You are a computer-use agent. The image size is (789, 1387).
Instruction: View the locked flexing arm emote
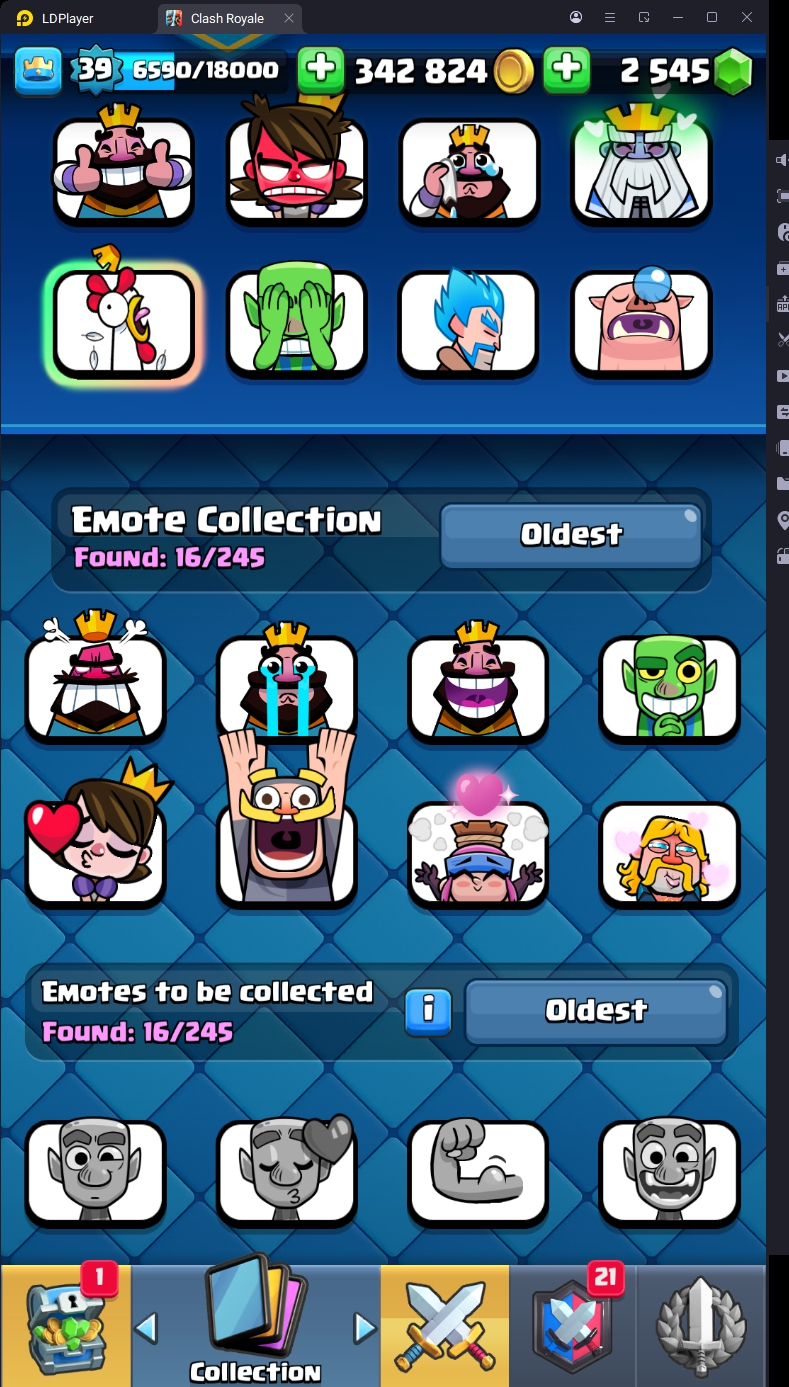(x=478, y=1173)
